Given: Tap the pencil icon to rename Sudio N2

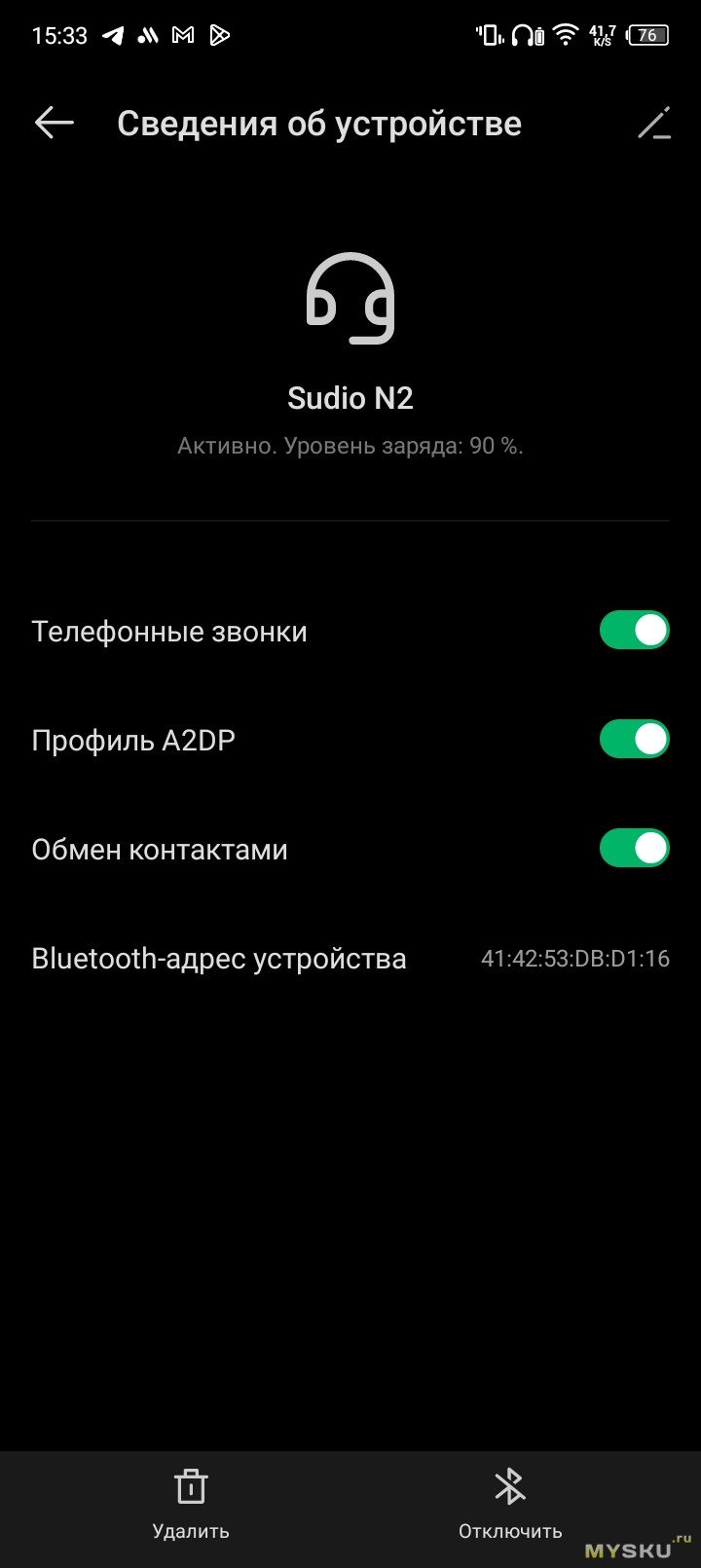Looking at the screenshot, I should [654, 124].
